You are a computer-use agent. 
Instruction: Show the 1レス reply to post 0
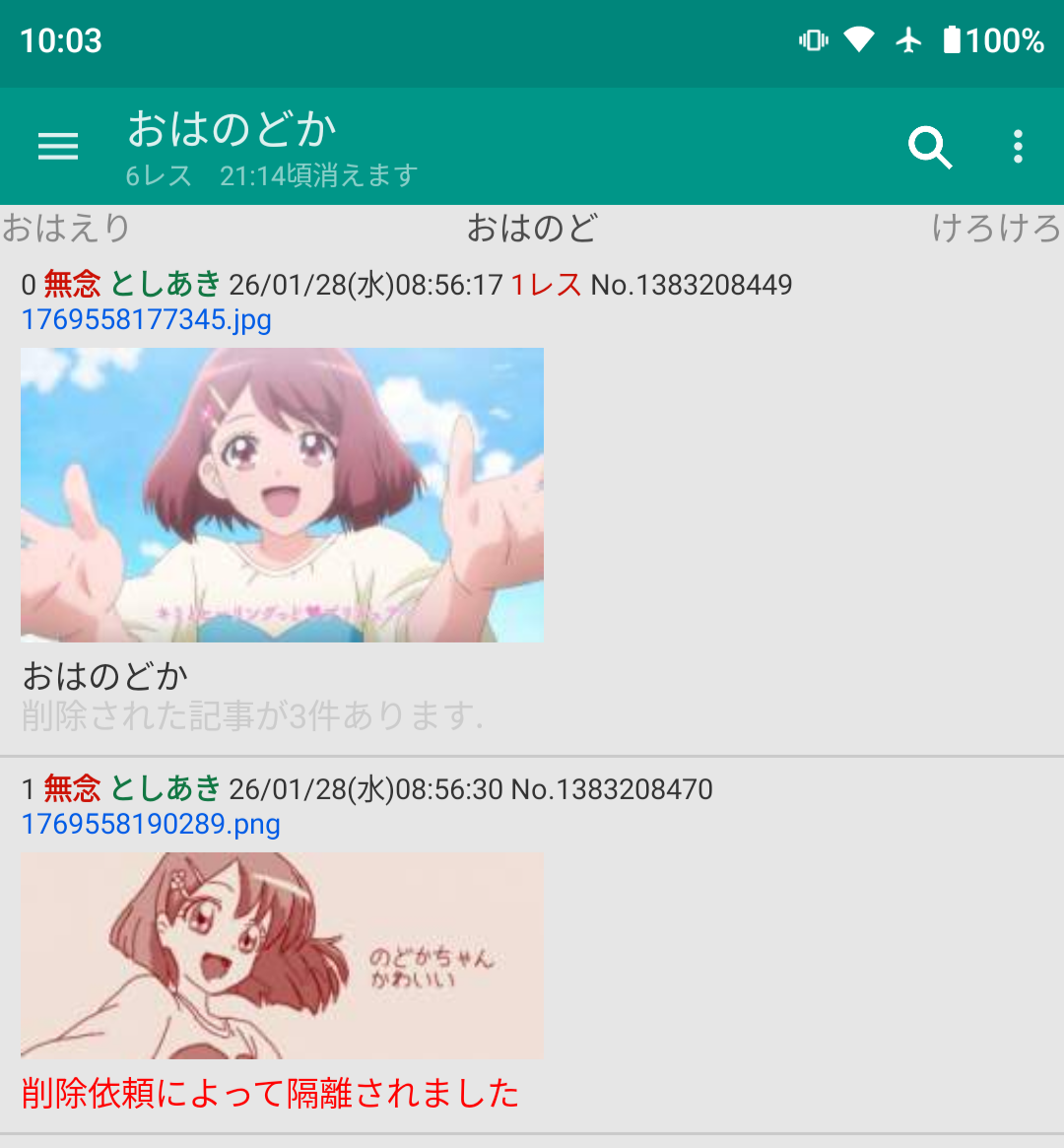point(546,285)
